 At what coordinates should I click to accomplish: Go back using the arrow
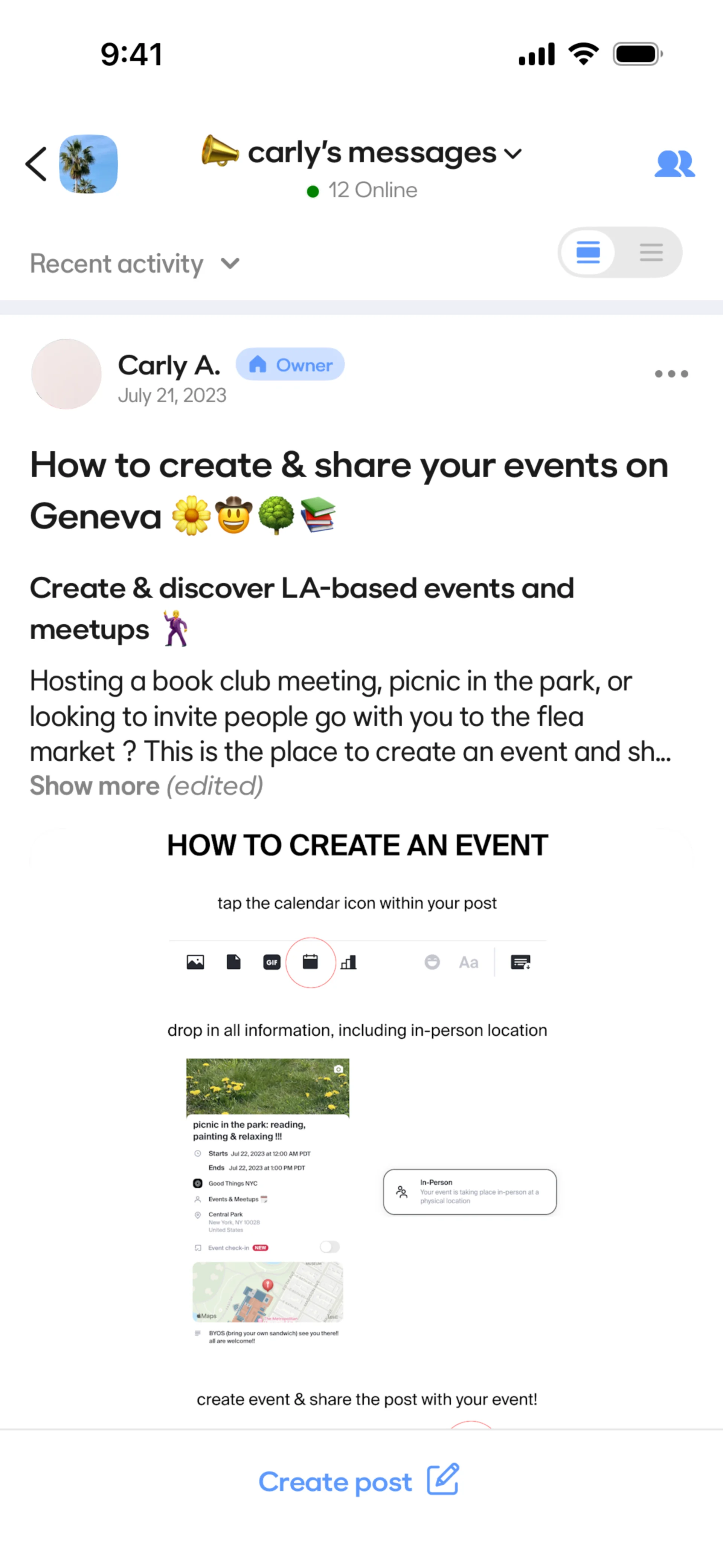click(x=36, y=164)
